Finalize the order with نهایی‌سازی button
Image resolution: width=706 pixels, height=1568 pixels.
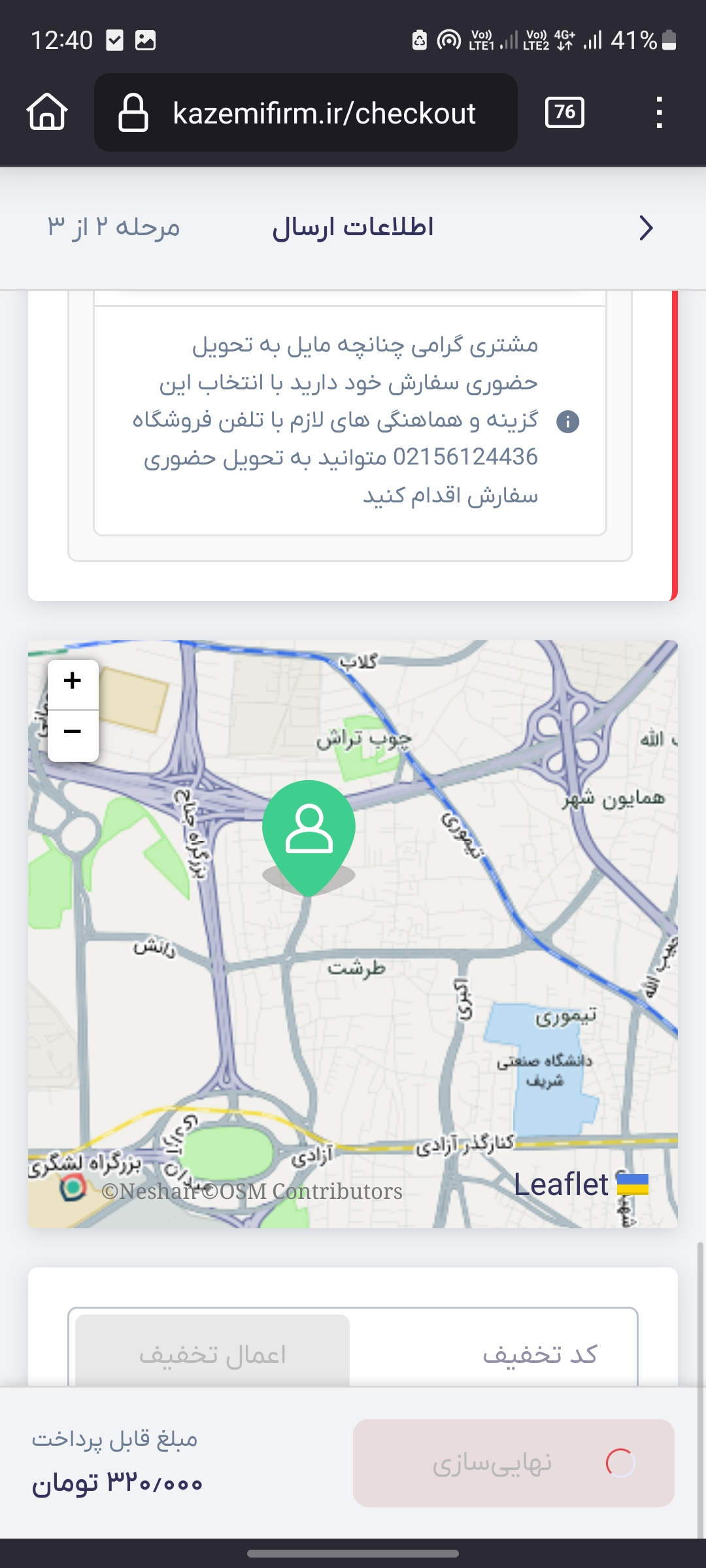coord(513,1463)
